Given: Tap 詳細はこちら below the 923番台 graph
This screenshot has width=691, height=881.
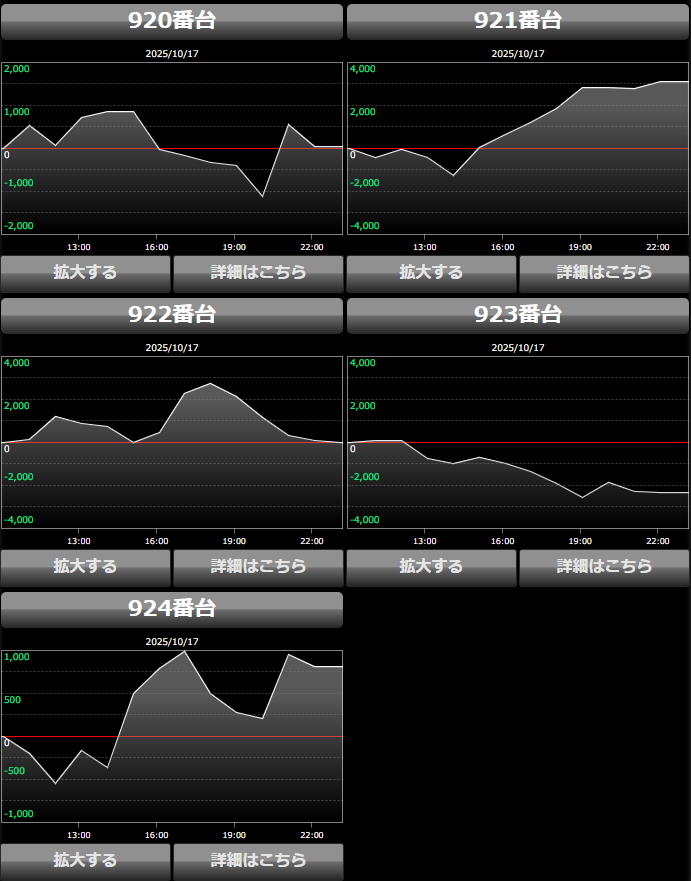Looking at the screenshot, I should [x=604, y=566].
